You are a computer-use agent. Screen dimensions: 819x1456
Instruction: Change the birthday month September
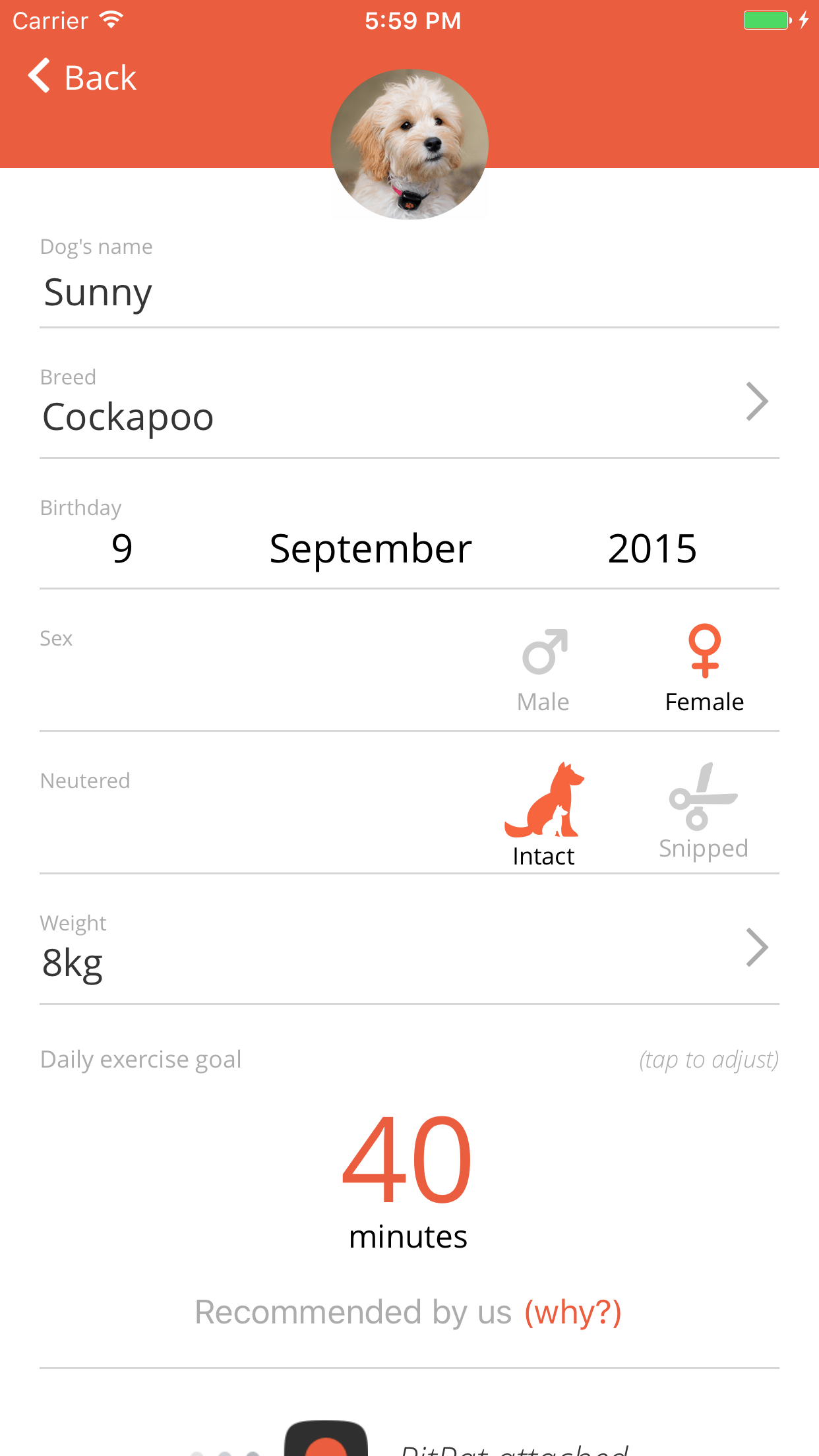click(371, 549)
